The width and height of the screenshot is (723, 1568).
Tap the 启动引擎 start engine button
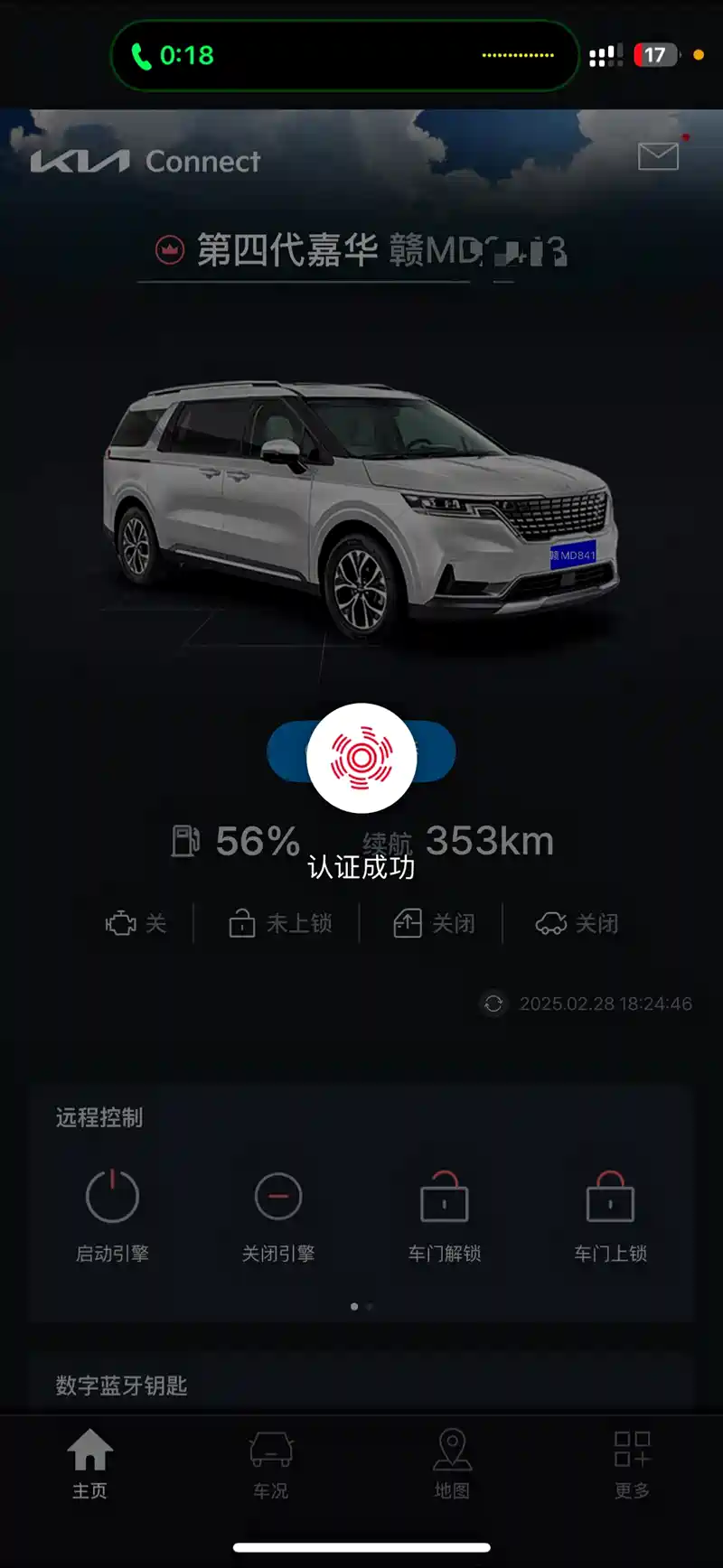point(112,1198)
